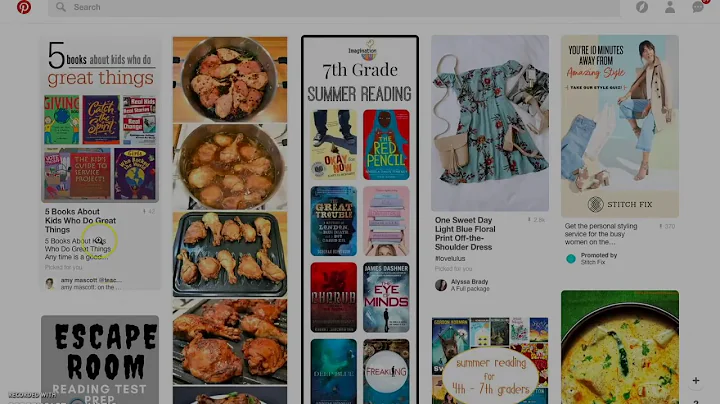Open the help question mark button
Image resolution: width=720 pixels, height=404 pixels.
point(697,399)
